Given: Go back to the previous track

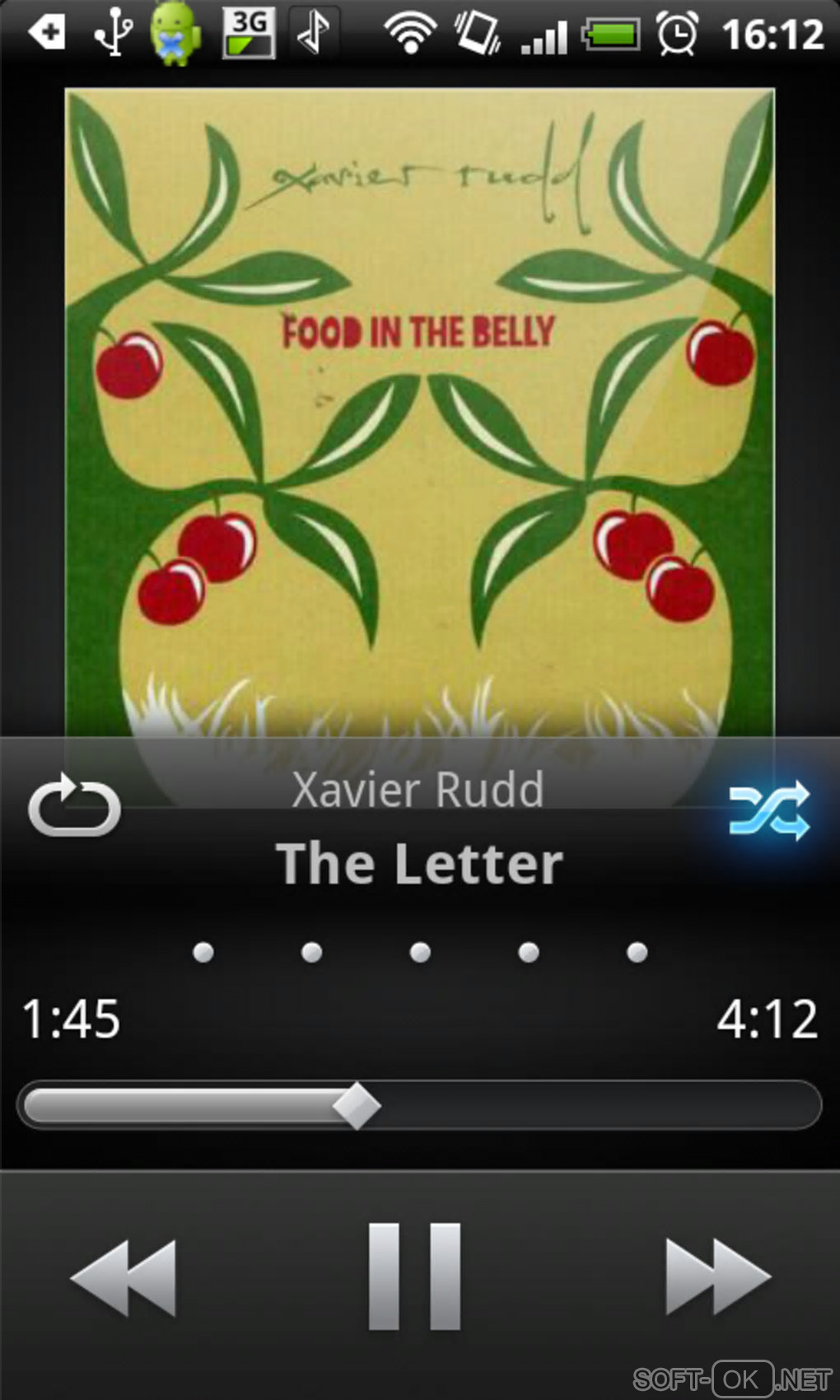Looking at the screenshot, I should 124,1276.
